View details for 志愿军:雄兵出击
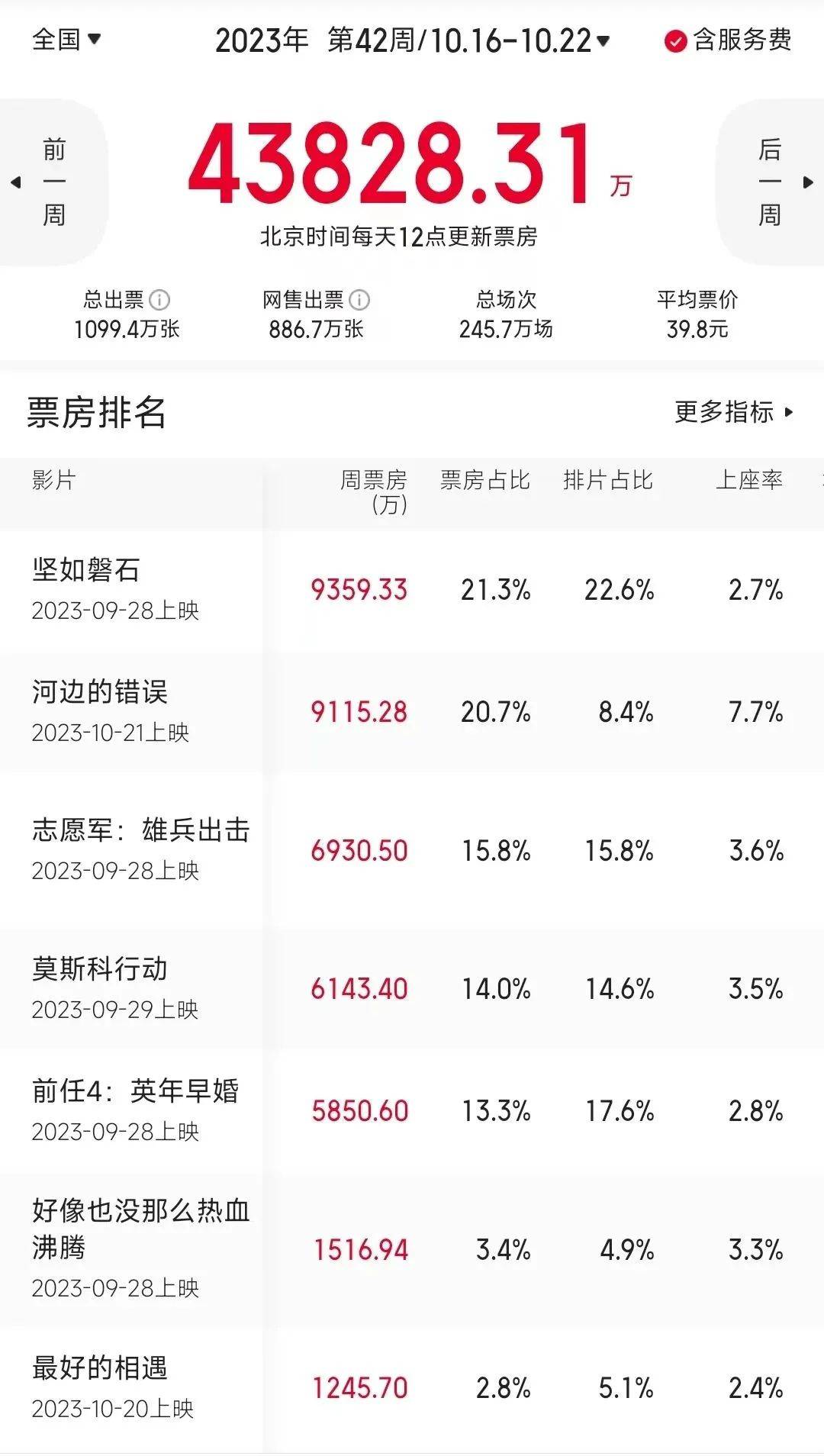Image resolution: width=824 pixels, height=1456 pixels. pyautogui.click(x=141, y=830)
